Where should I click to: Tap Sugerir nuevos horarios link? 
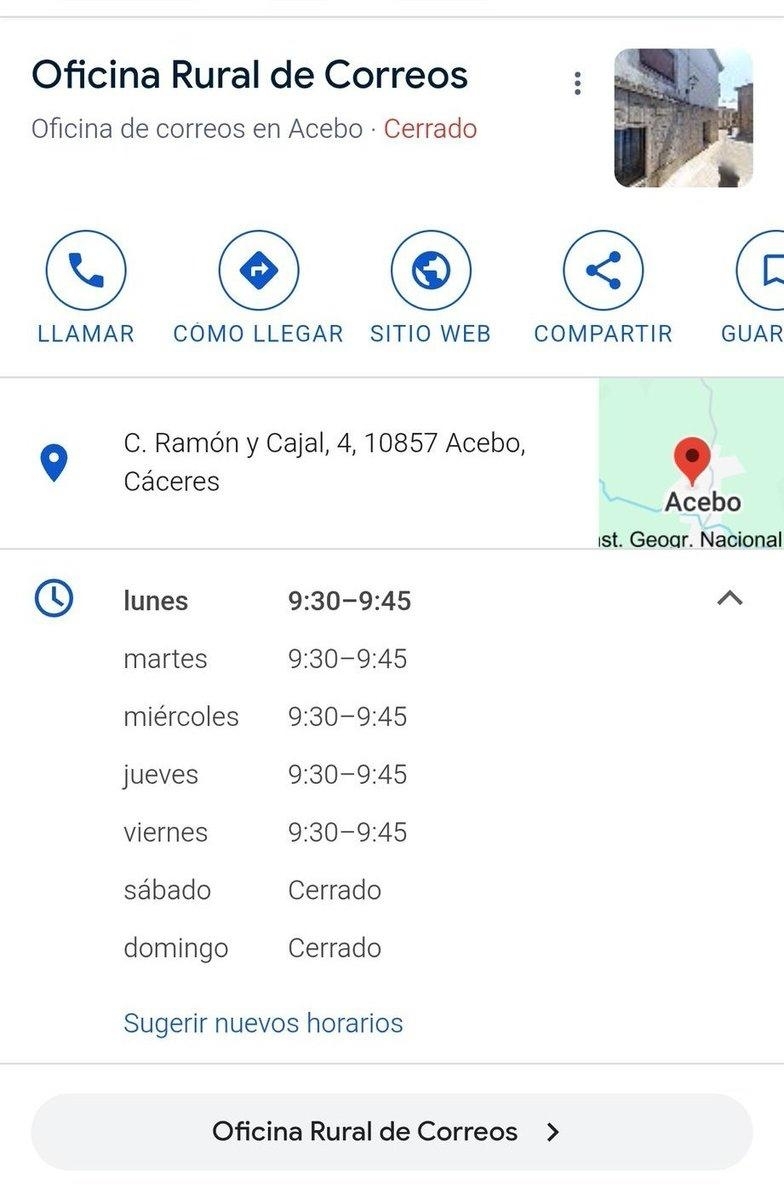coord(263,1023)
